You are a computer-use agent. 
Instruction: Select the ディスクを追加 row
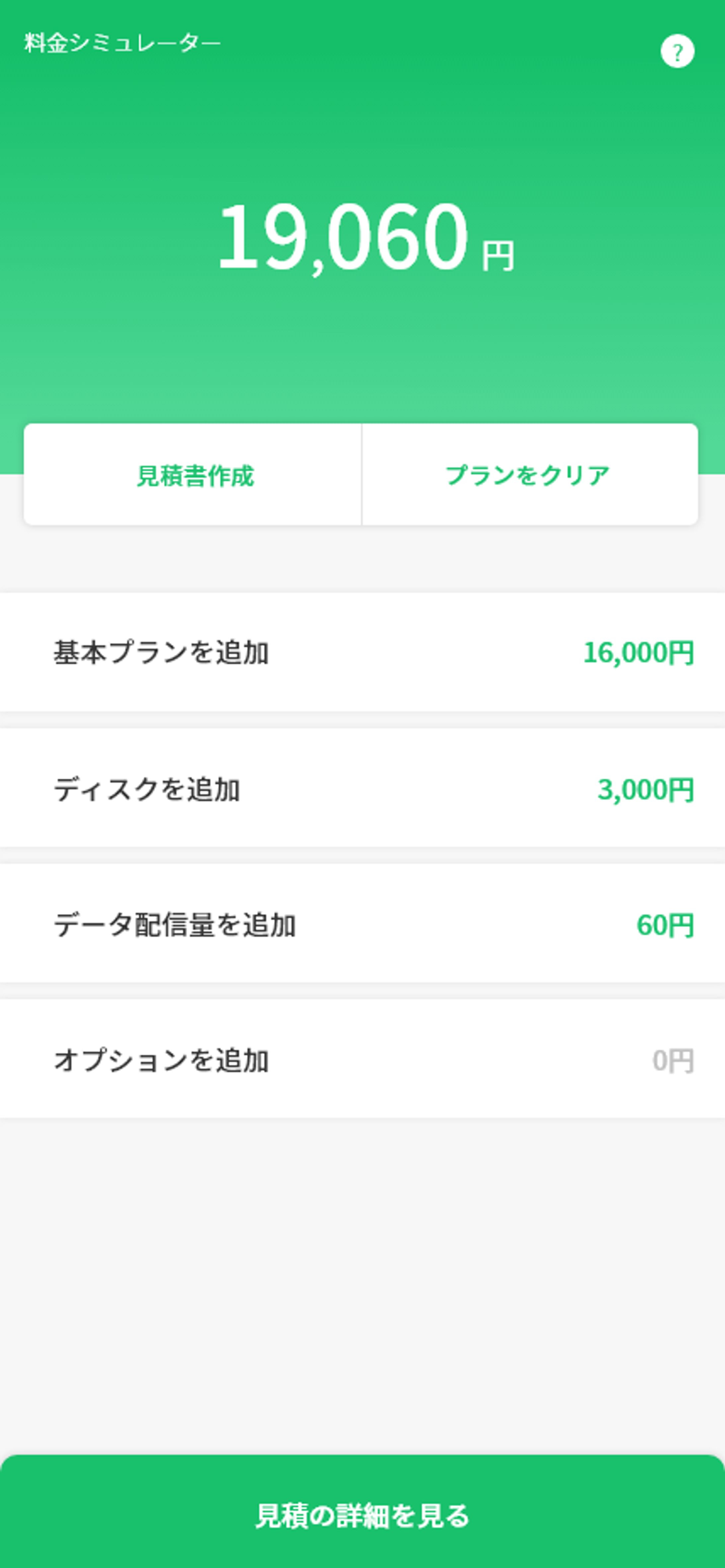pos(362,788)
